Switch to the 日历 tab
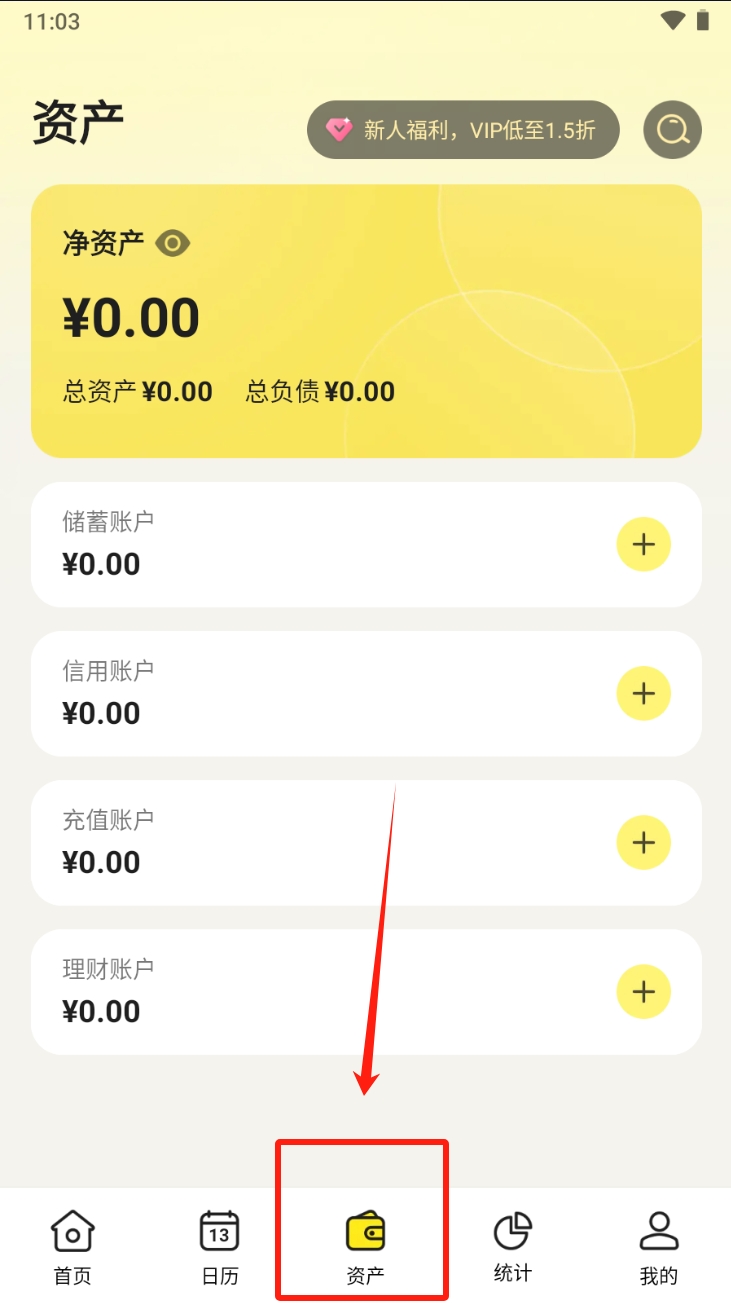This screenshot has height=1303, width=731. 219,1245
